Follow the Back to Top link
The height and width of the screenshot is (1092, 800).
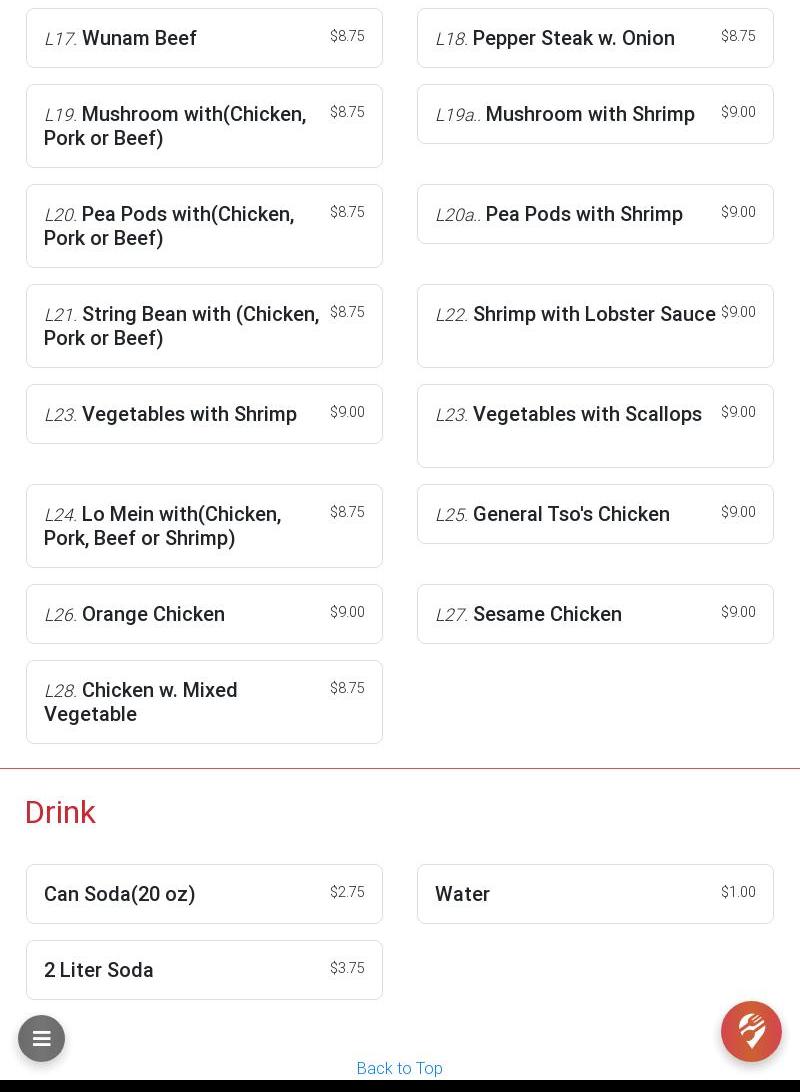click(399, 1068)
